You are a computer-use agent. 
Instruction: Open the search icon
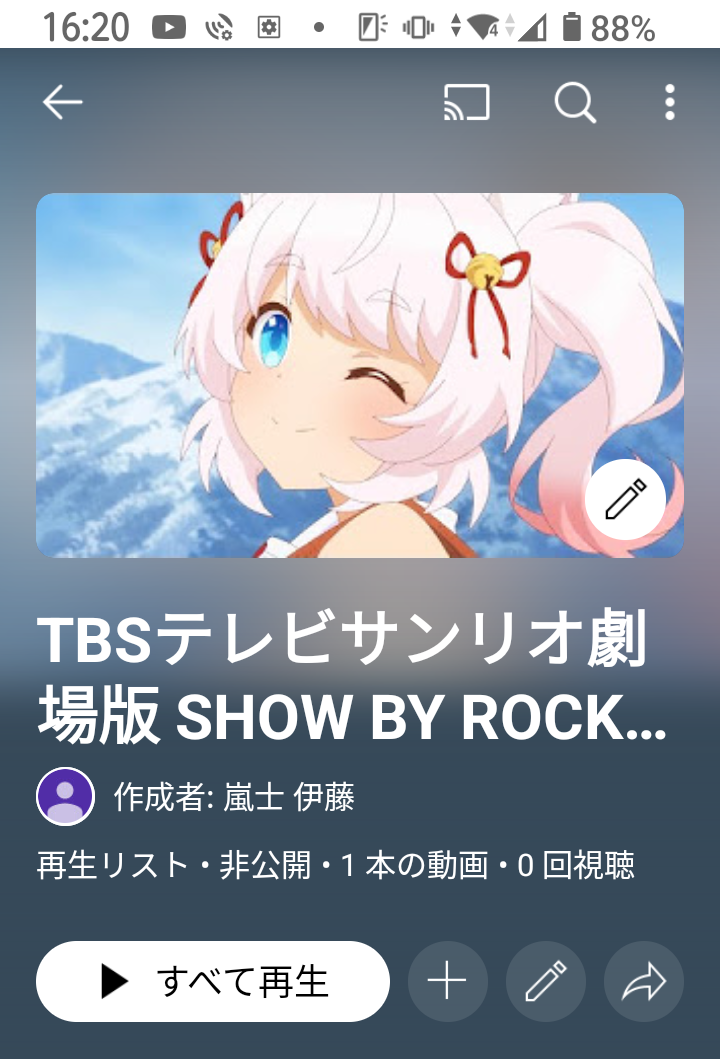[575, 102]
